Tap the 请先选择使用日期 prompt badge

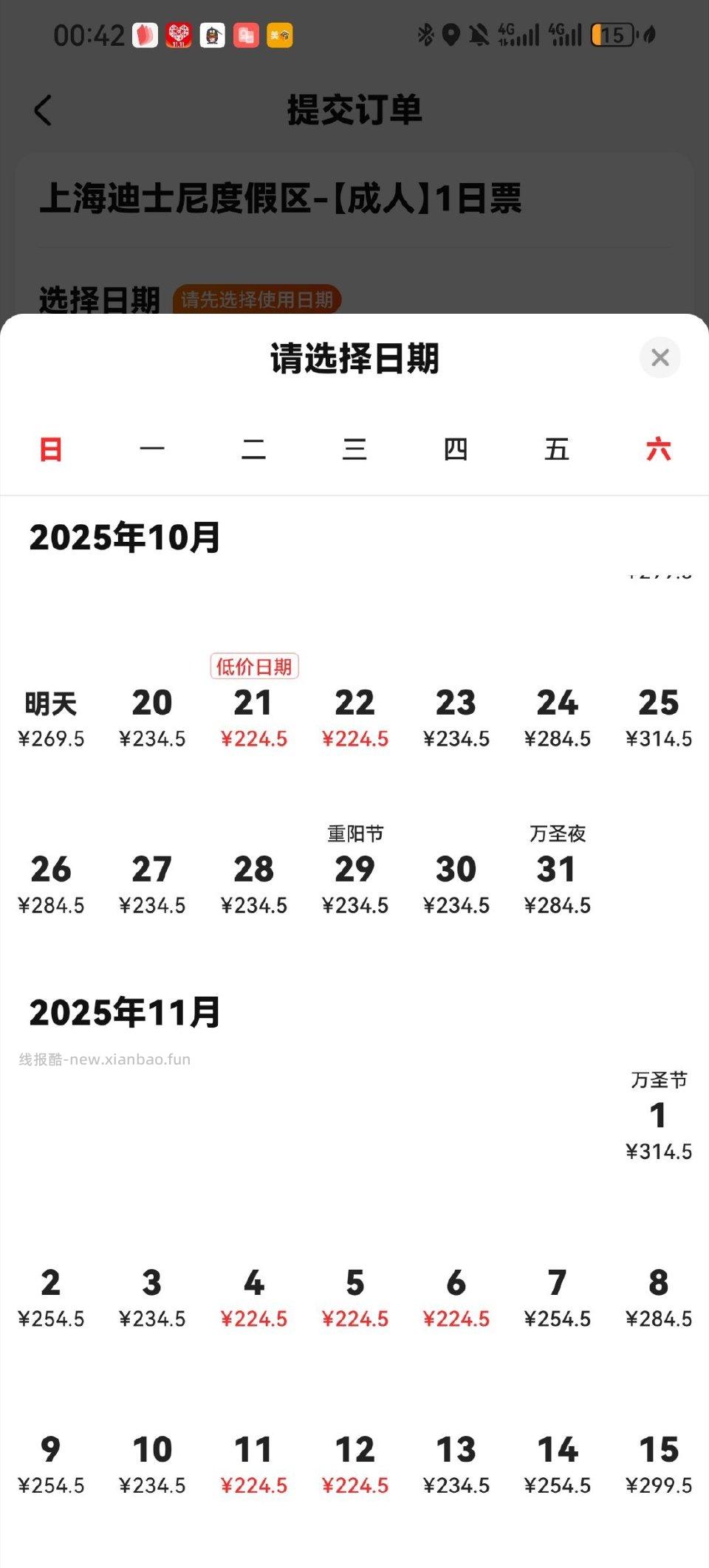[256, 299]
